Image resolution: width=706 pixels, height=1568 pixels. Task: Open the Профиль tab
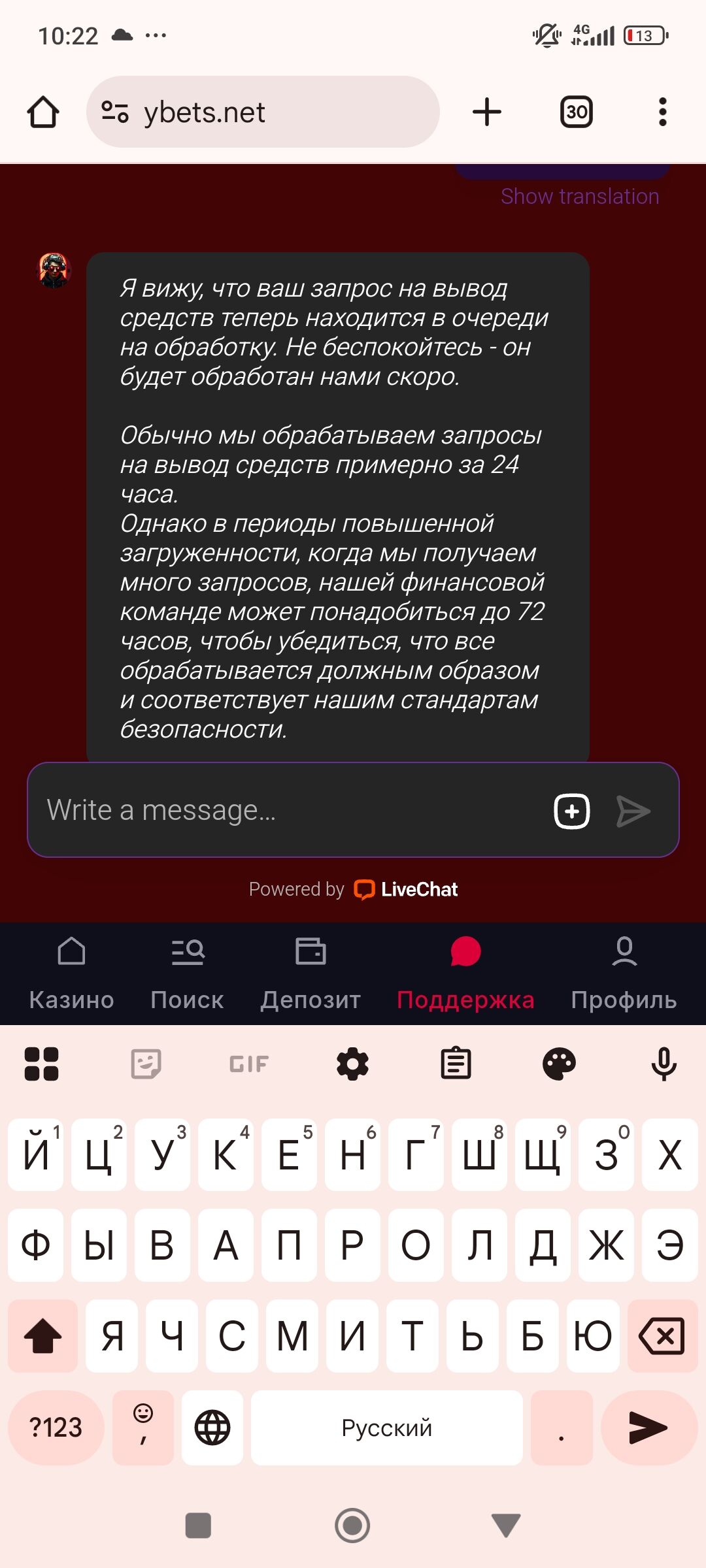(624, 973)
